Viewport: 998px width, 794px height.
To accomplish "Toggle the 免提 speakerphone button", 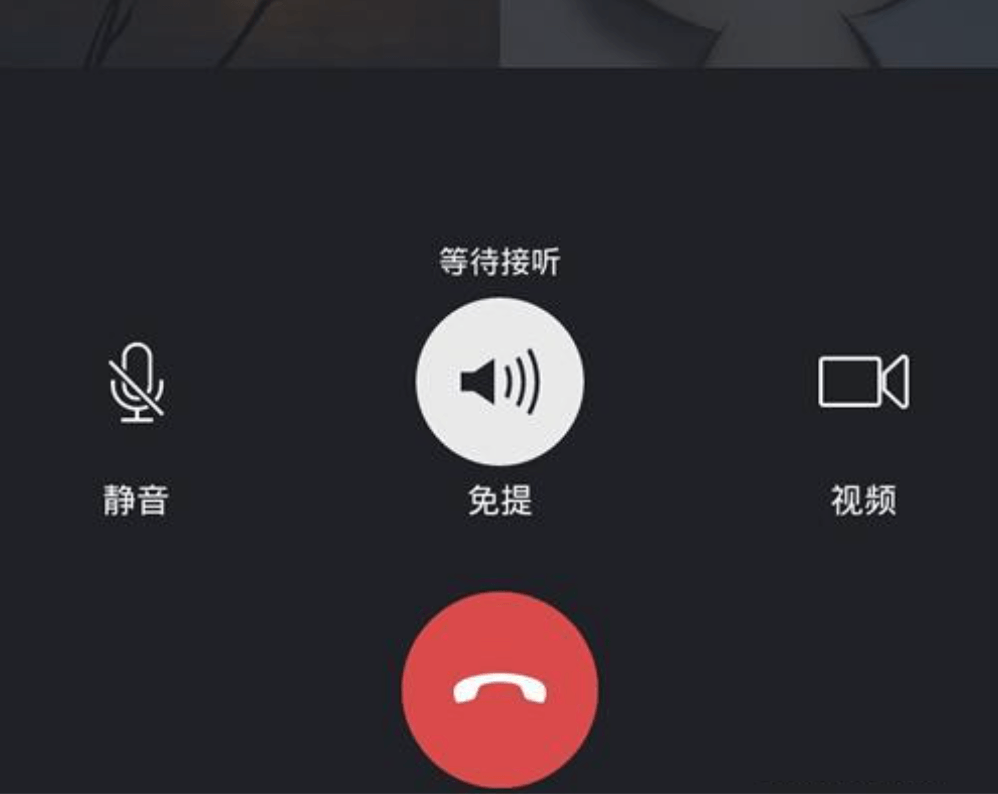I will point(500,381).
